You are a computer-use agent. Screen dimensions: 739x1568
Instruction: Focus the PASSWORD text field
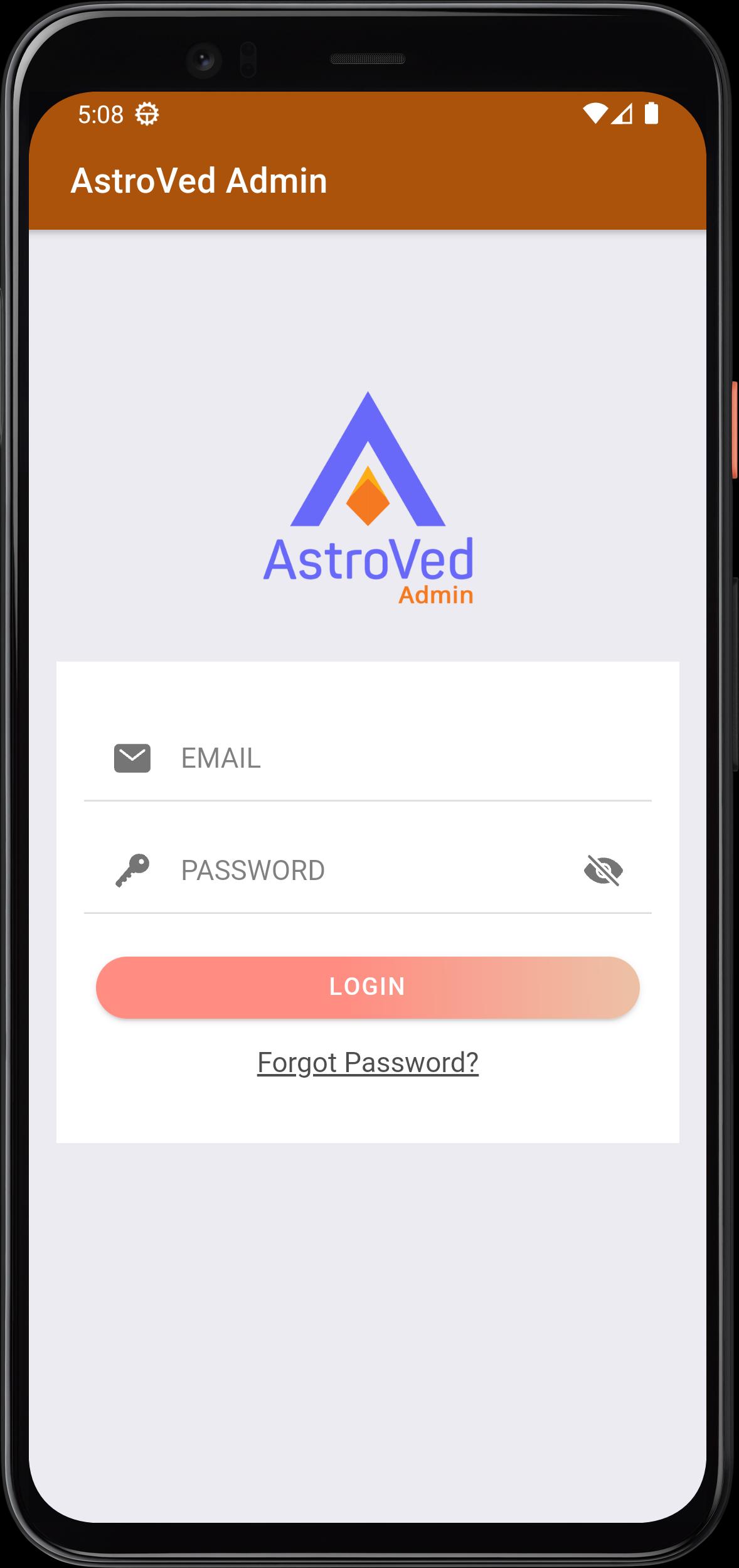point(370,871)
